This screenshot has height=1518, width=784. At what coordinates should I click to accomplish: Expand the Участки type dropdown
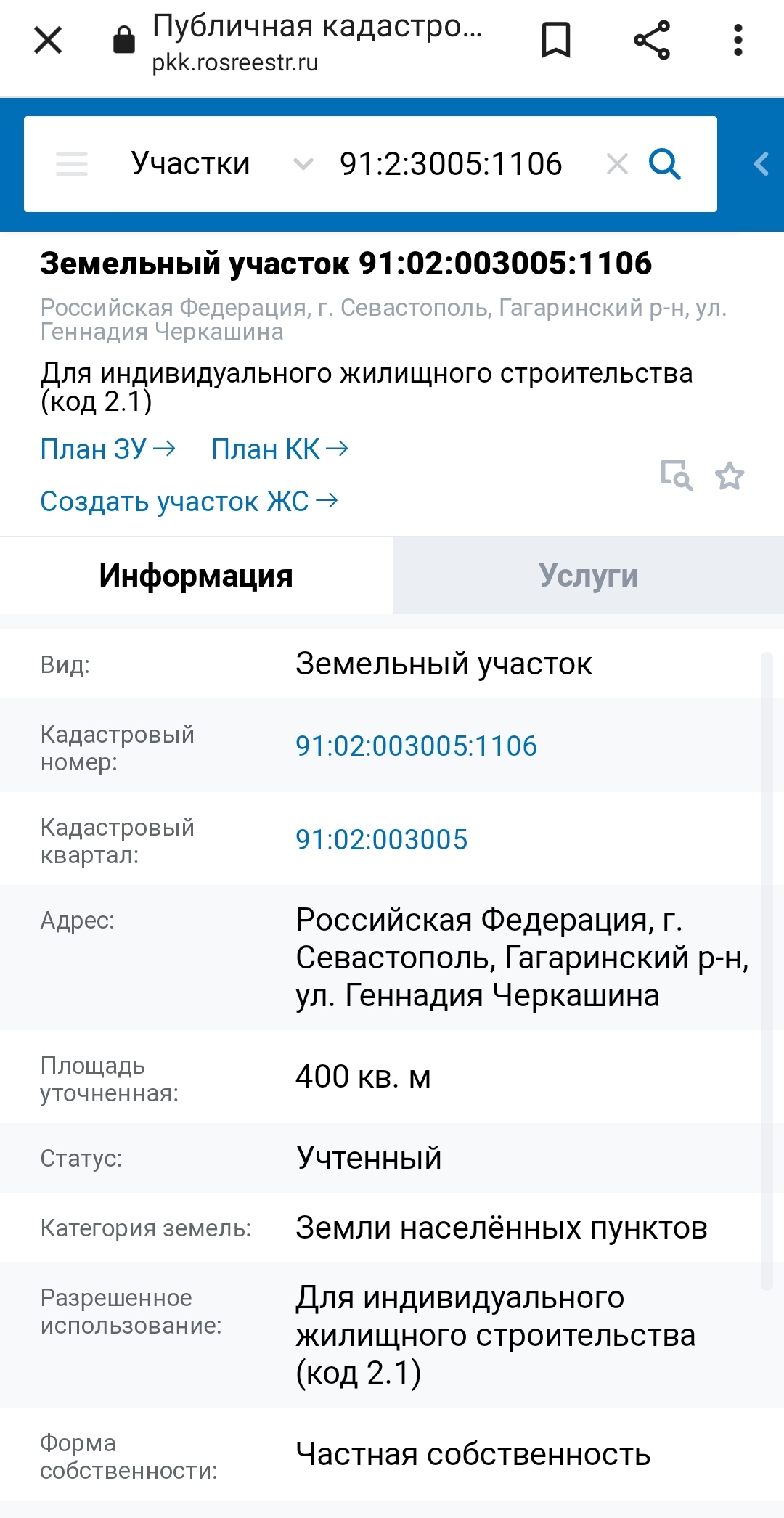coord(303,164)
